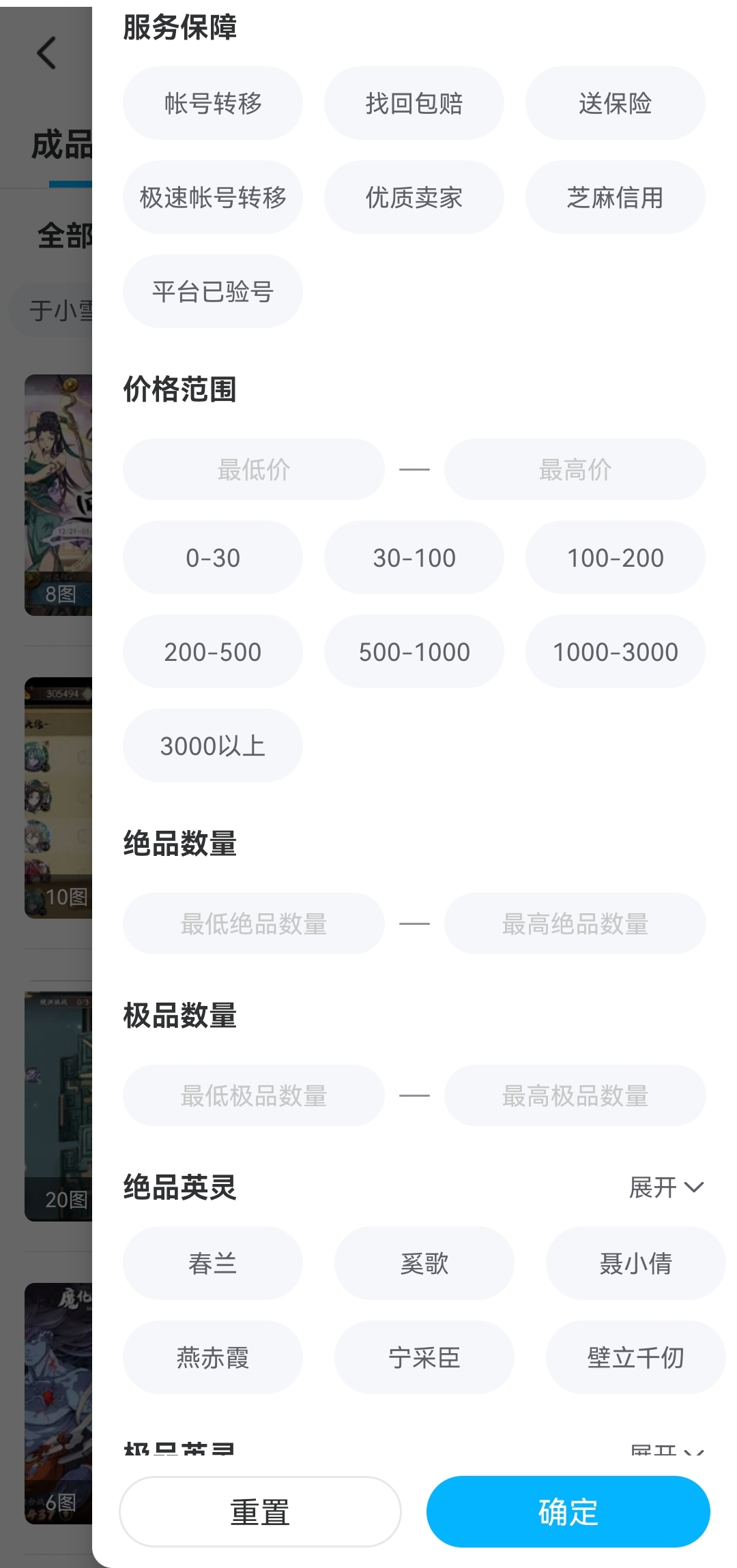Focus the 最高价 input box
This screenshot has width=737, height=1568.
575,469
